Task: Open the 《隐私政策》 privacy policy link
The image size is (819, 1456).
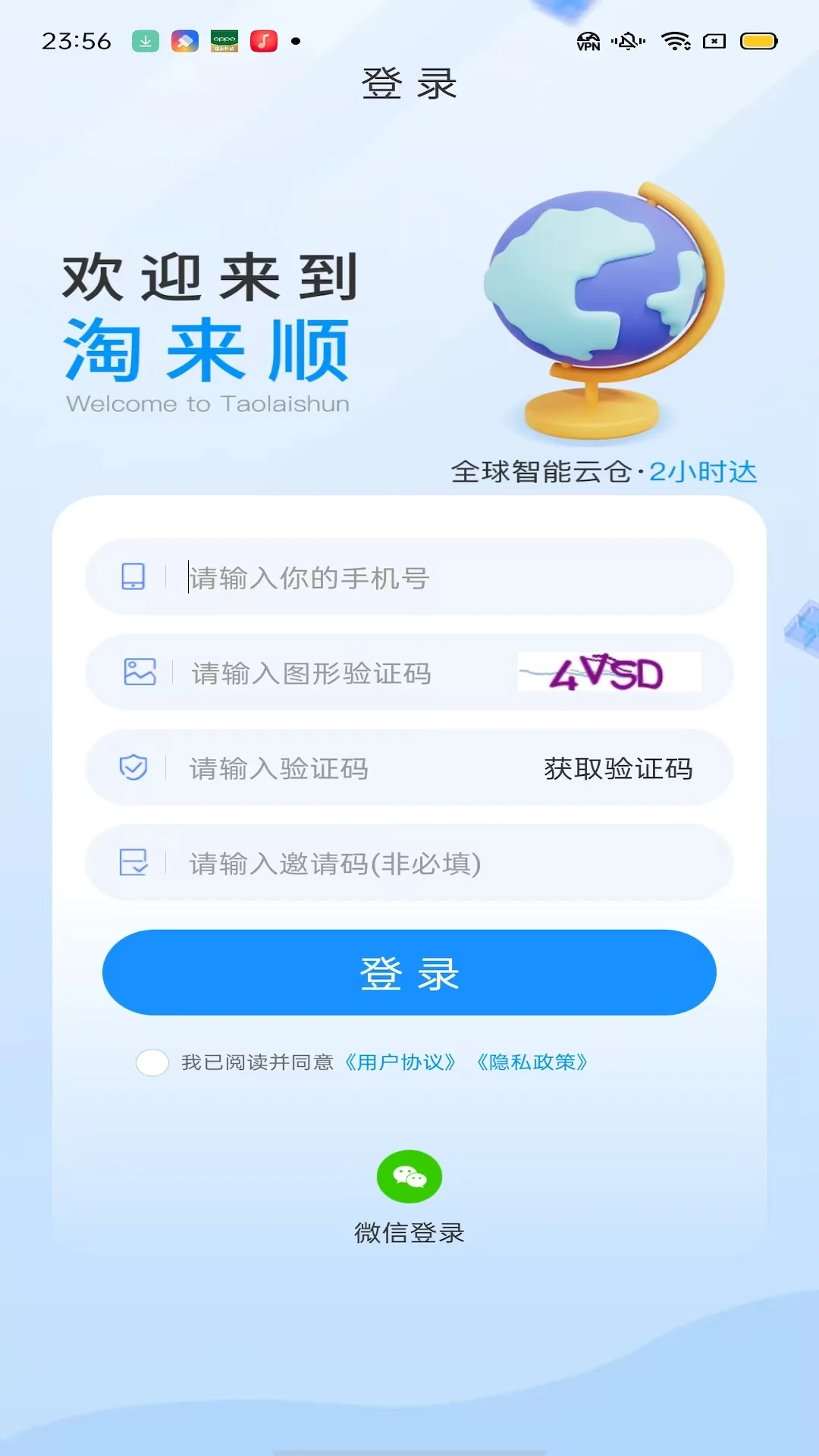Action: pos(535,1063)
